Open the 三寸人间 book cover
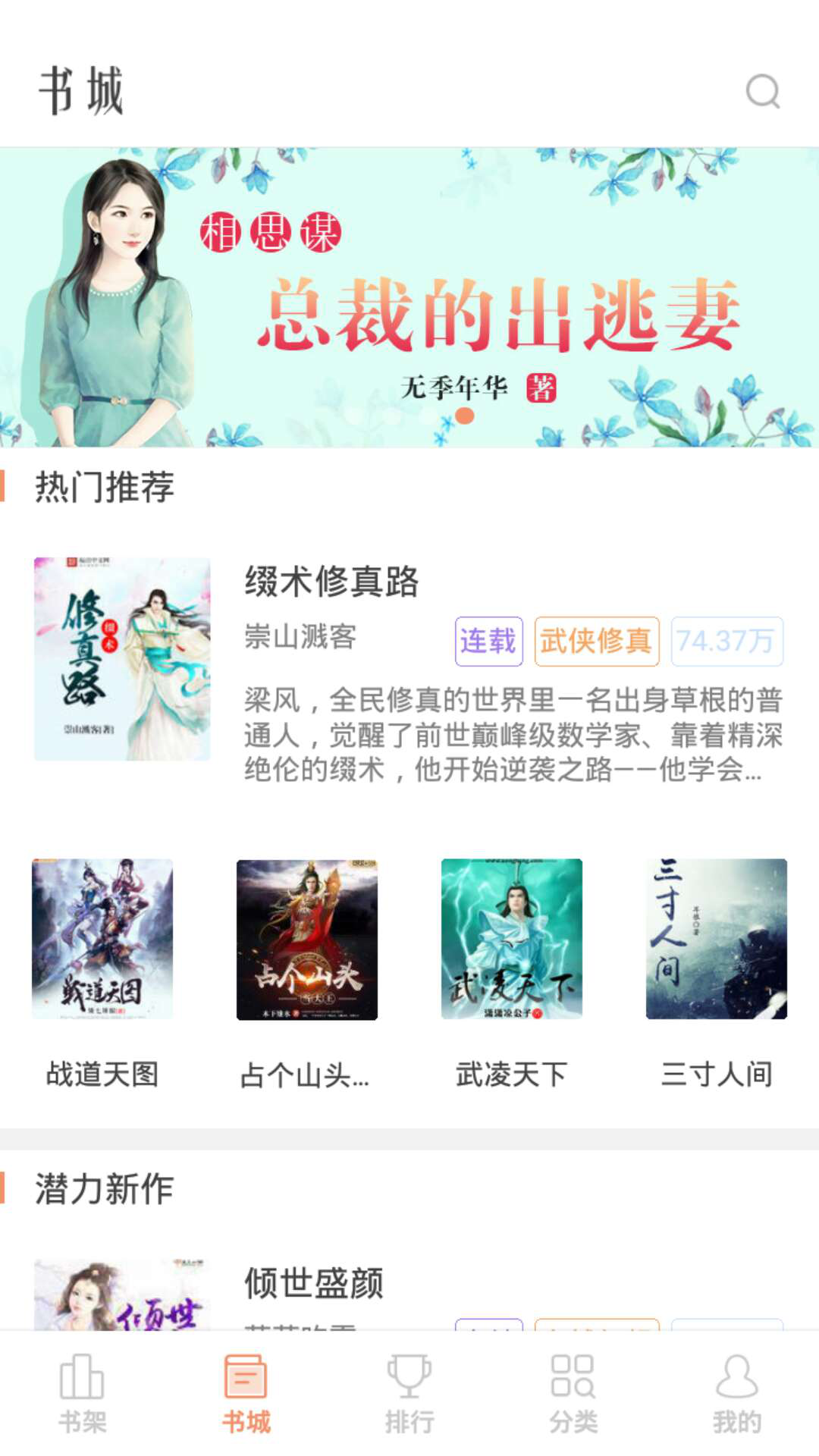Viewport: 819px width, 1456px height. click(x=717, y=939)
